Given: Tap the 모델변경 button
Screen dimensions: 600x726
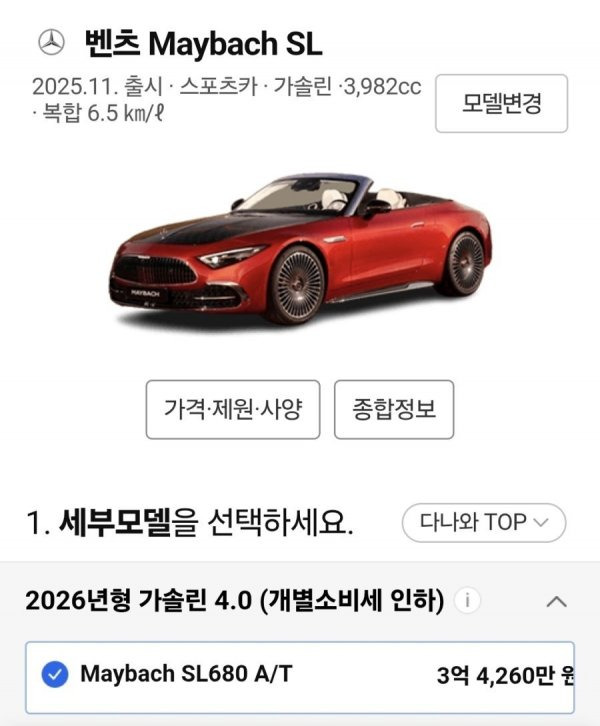Looking at the screenshot, I should [x=501, y=103].
